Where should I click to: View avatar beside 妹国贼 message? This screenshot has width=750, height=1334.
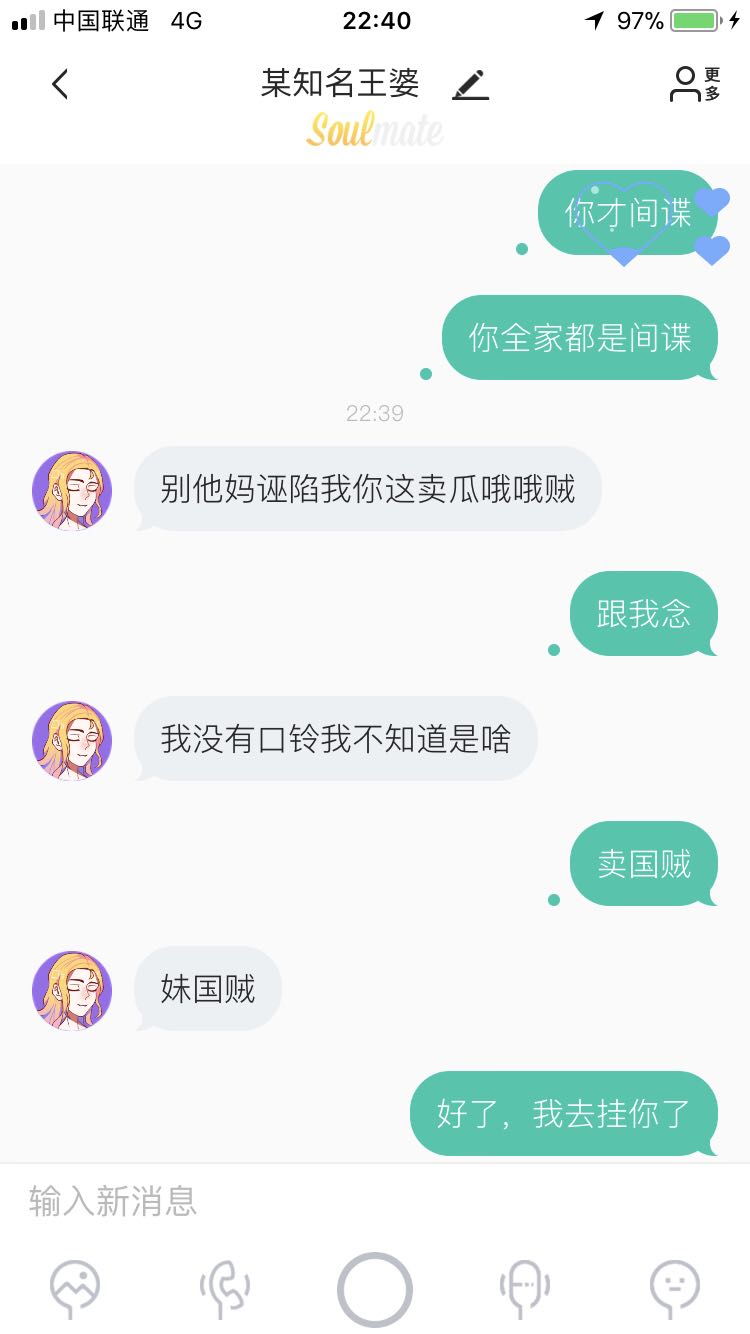[x=72, y=990]
